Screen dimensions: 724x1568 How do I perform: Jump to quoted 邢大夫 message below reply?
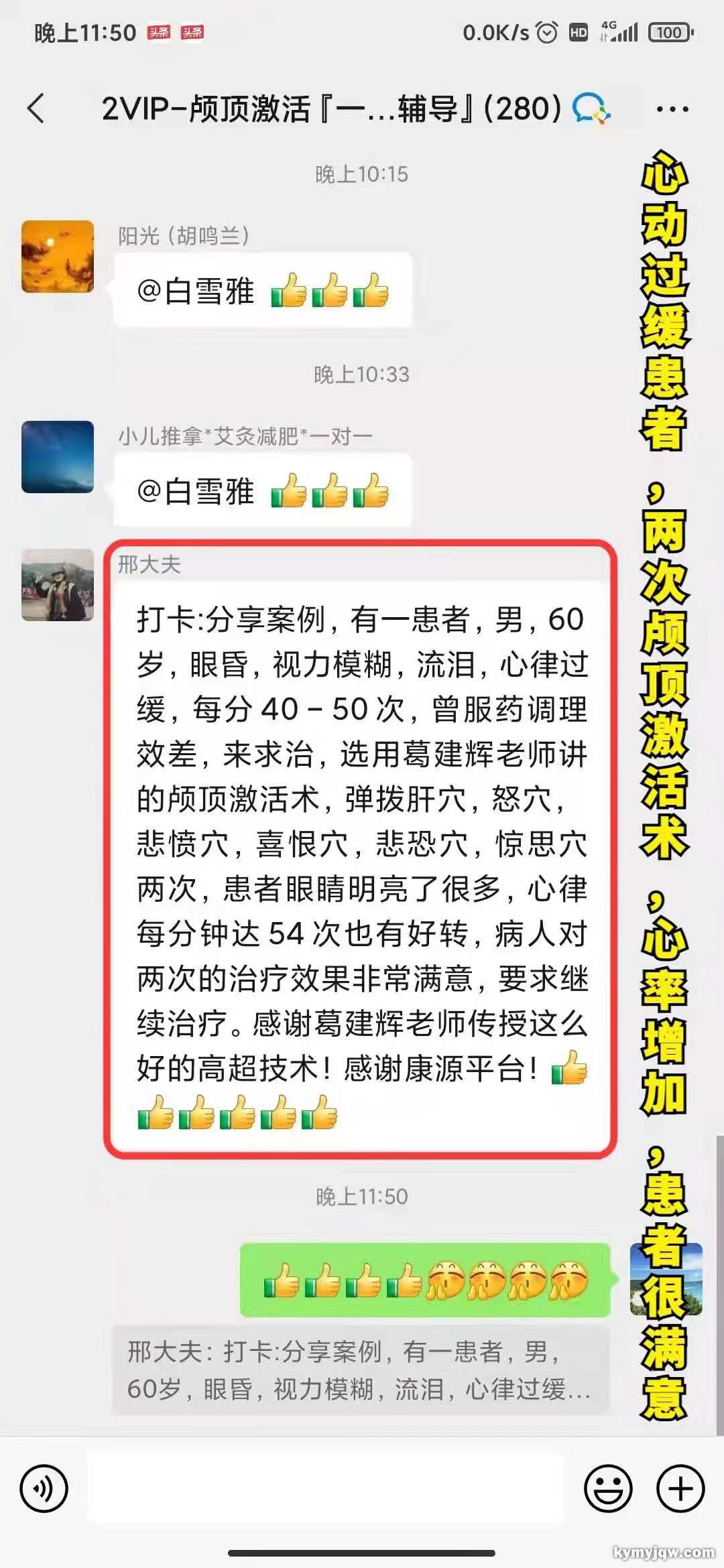(x=361, y=1370)
